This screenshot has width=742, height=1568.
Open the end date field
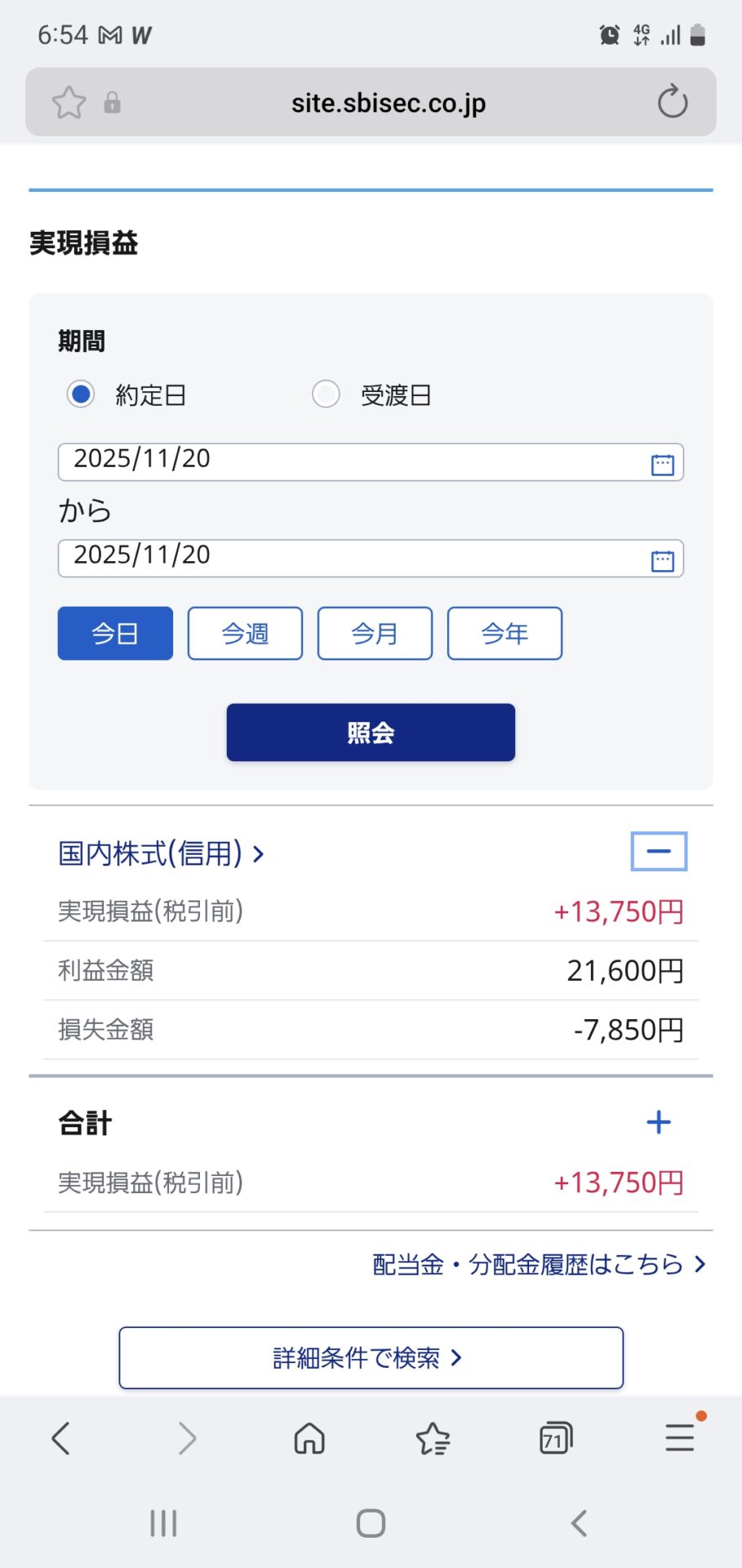[351, 559]
